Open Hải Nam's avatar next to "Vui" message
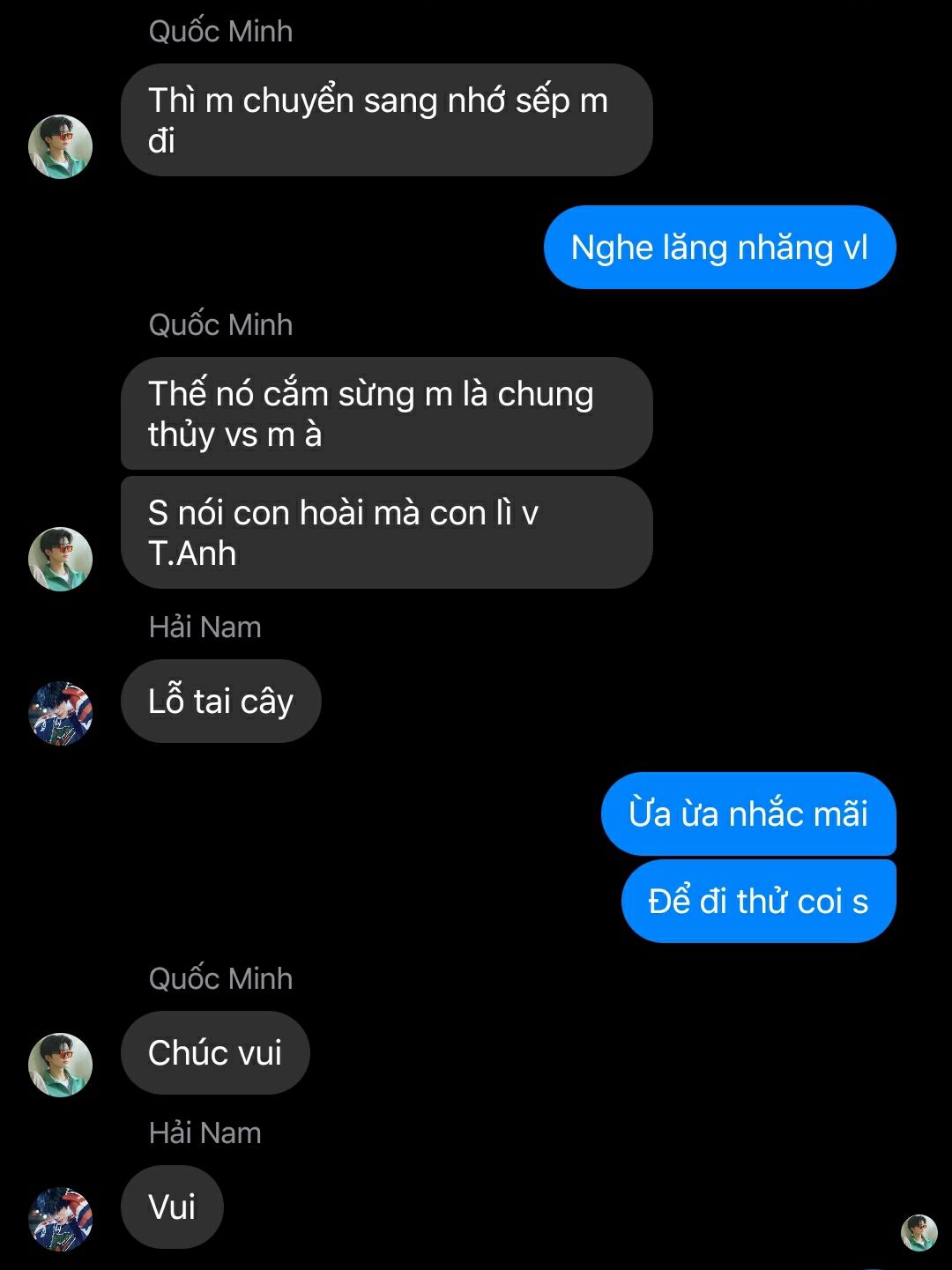This screenshot has height=1270, width=952. click(61, 1219)
